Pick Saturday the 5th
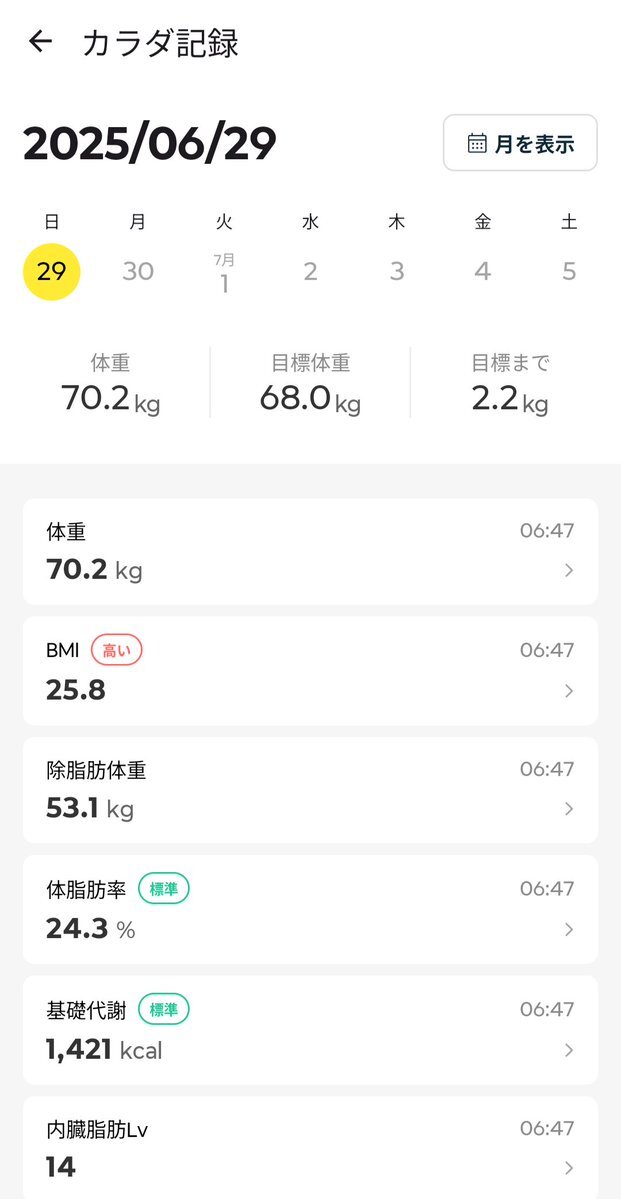The image size is (621, 1199). pyautogui.click(x=569, y=271)
